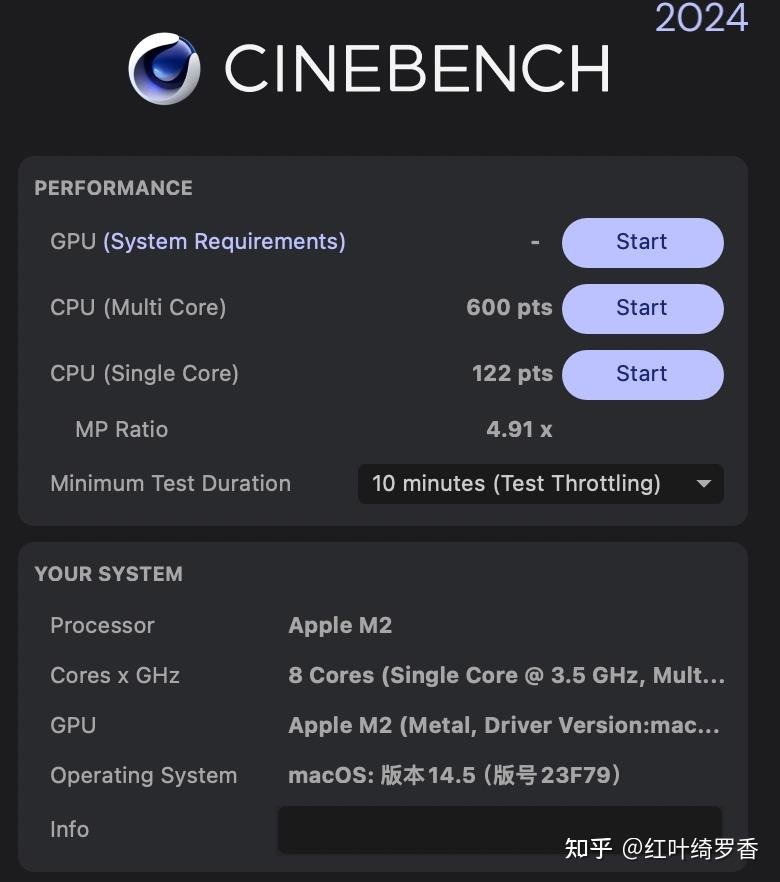
Task: Start the GPU benchmark test
Action: 642,242
